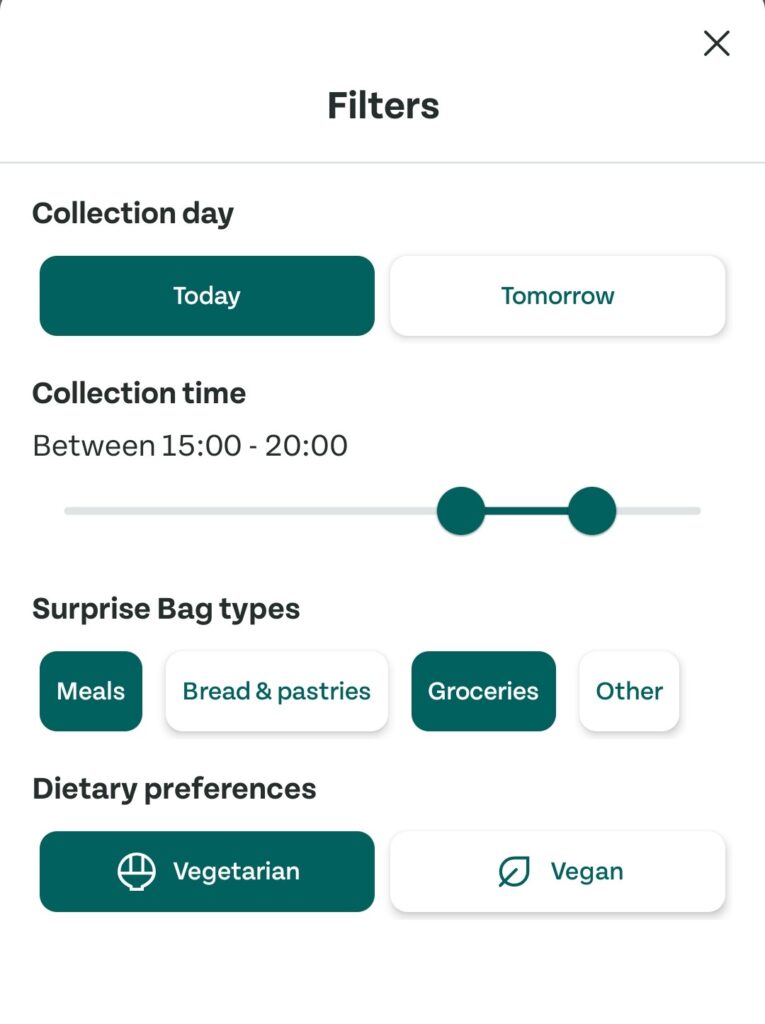Click the Dietary preferences heading
Screen dimensions: 765x1024
175,788
